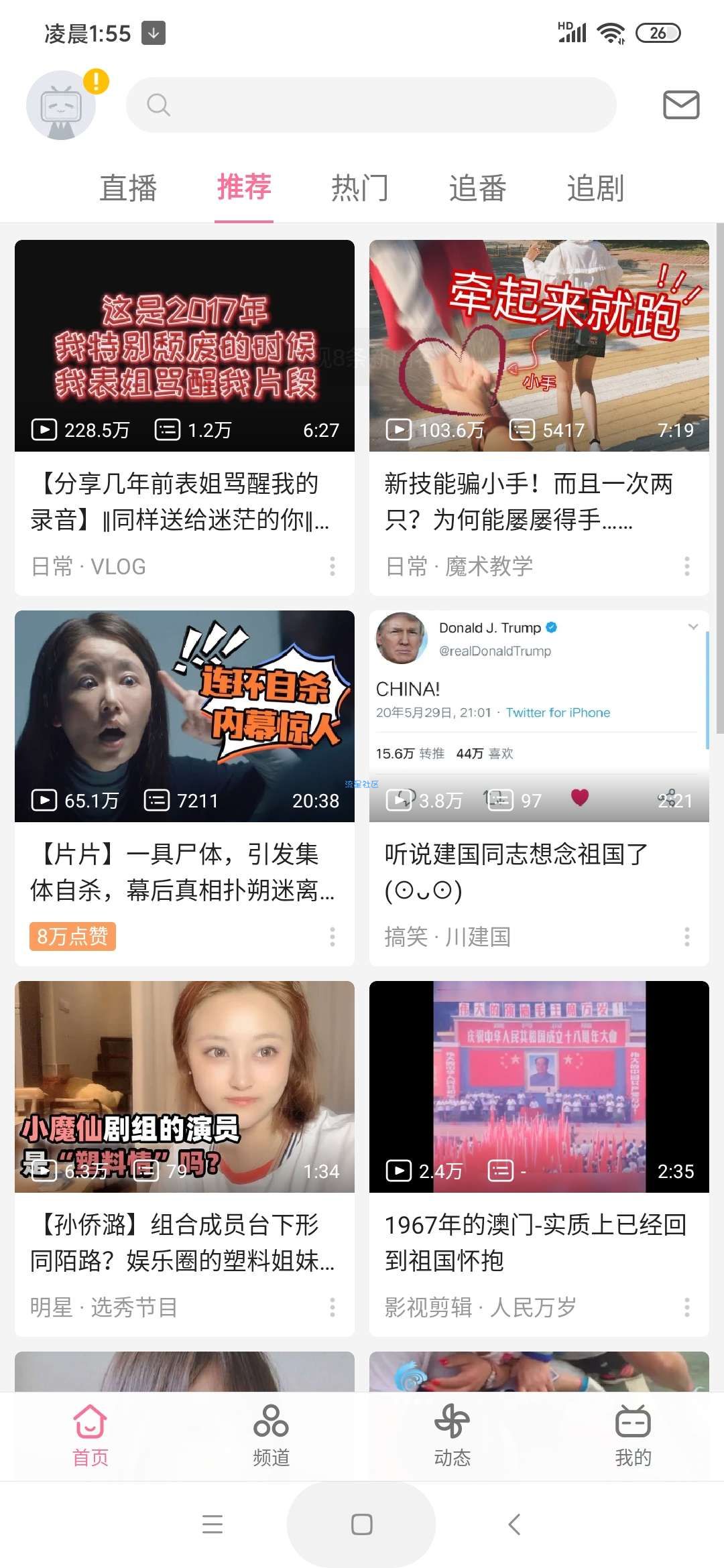The height and width of the screenshot is (1568, 724).
Task: Open the 追番 tab
Action: click(x=477, y=188)
